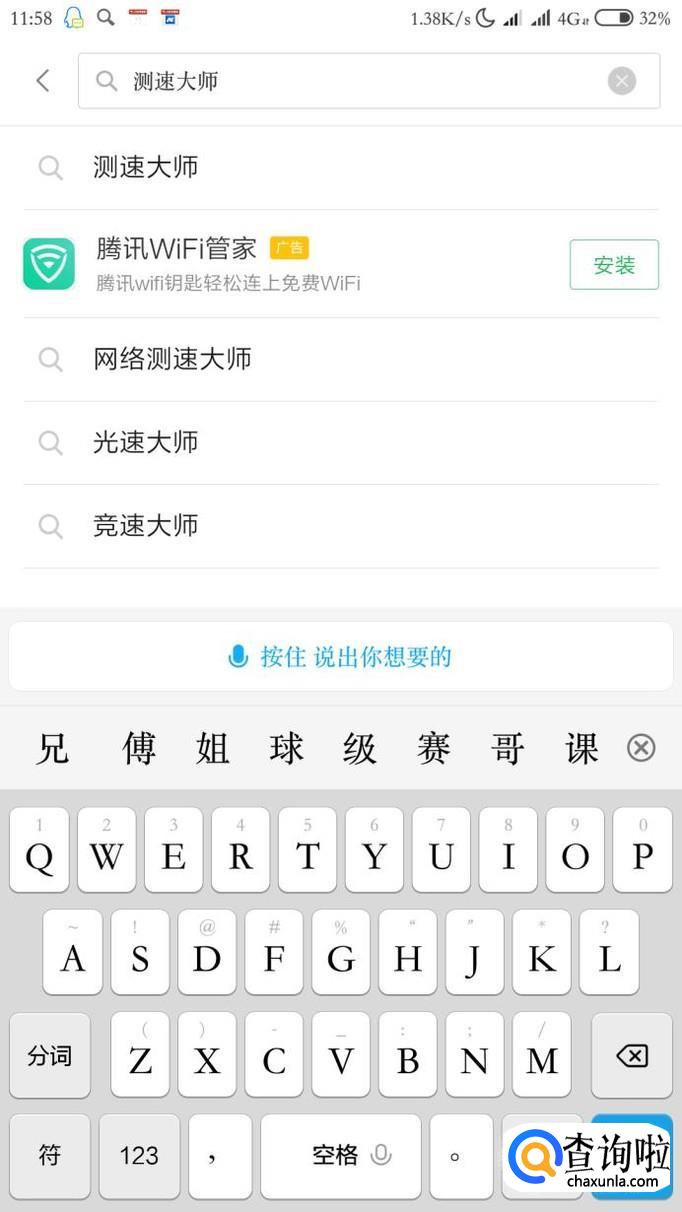Choose the suggestion 光速大师
Viewport: 682px width, 1212px height.
click(x=146, y=442)
